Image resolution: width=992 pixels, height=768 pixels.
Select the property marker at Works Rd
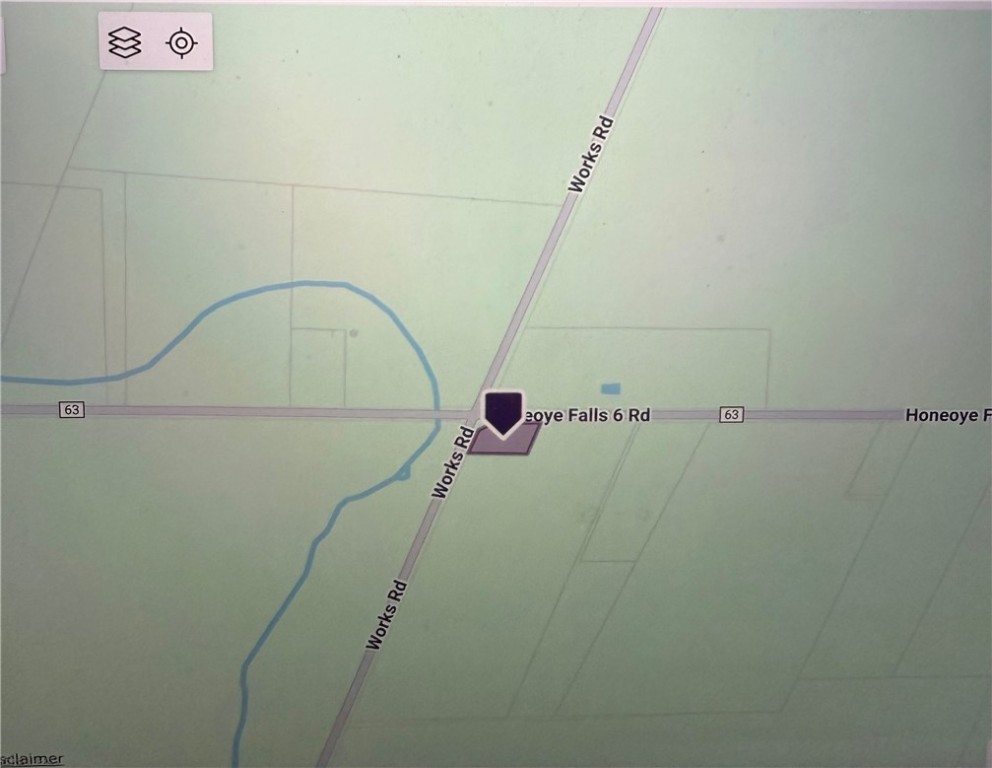click(504, 413)
